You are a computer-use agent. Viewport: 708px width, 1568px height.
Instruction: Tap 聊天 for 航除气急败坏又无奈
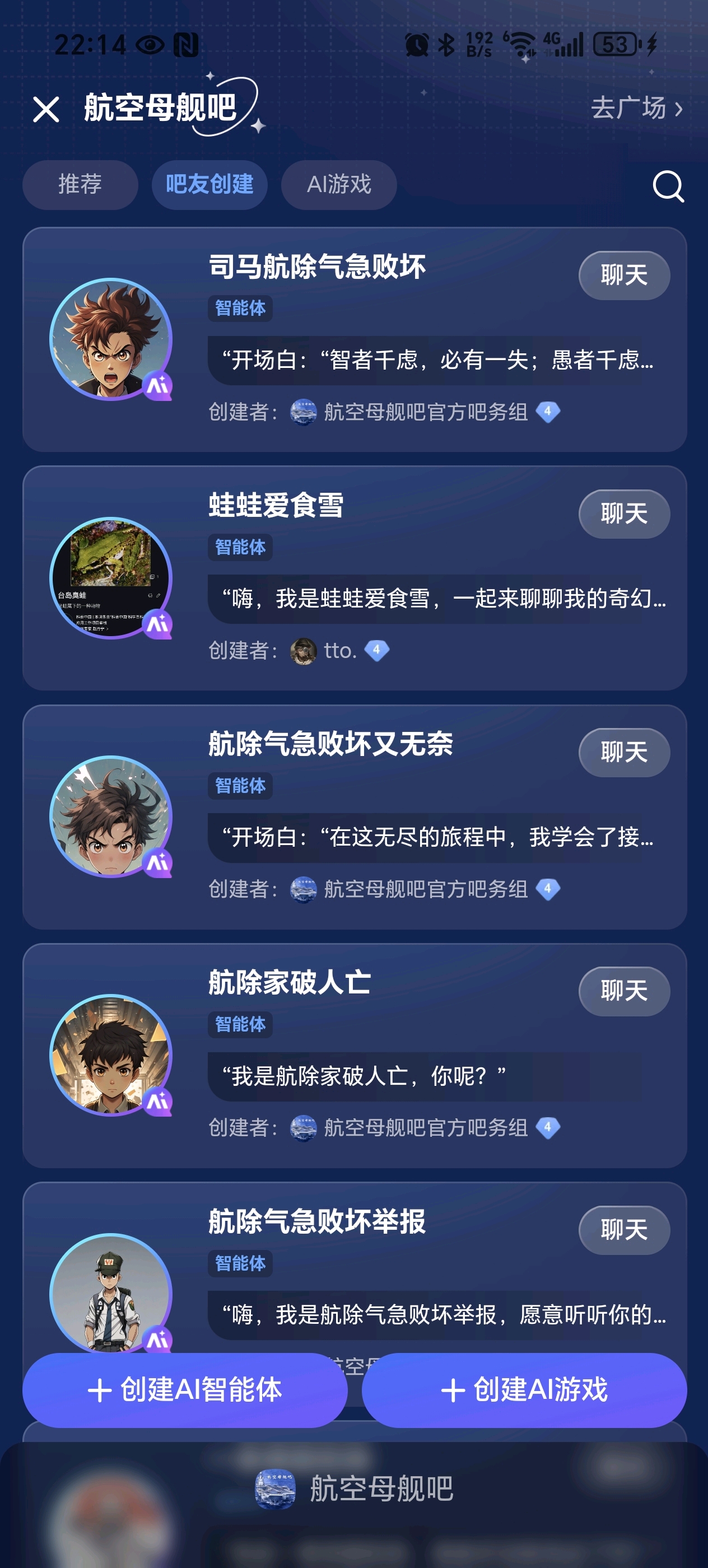(x=623, y=752)
